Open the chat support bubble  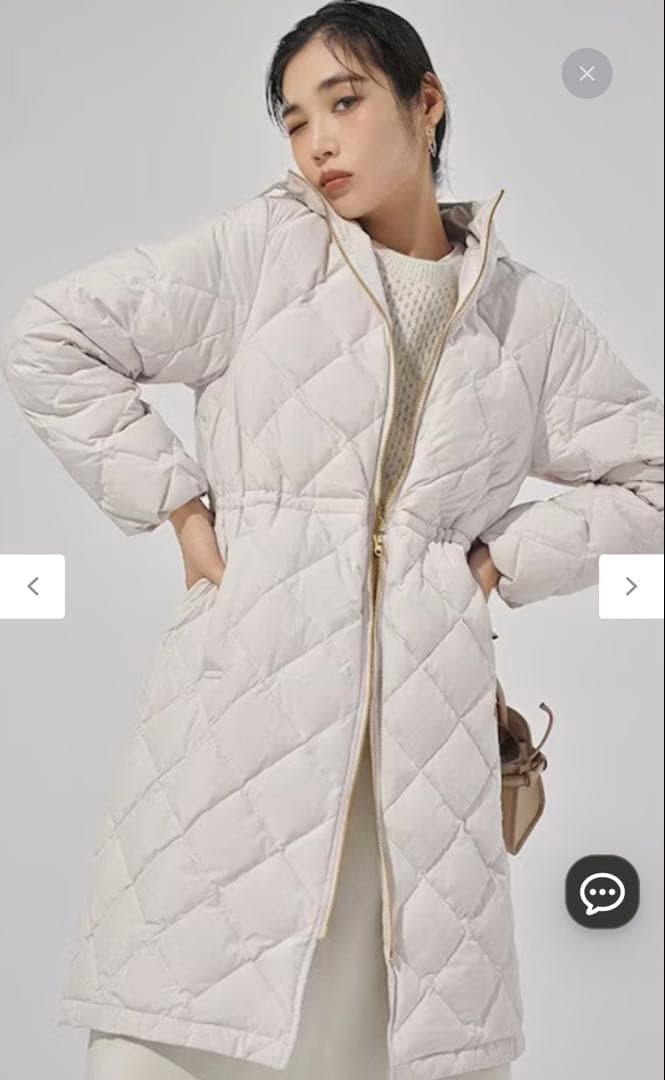click(x=602, y=892)
